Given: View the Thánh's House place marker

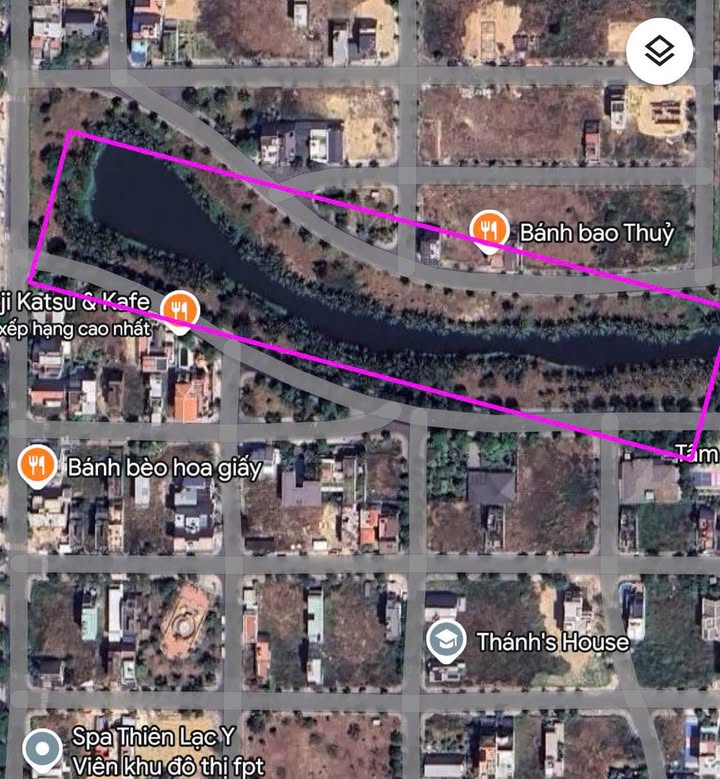Looking at the screenshot, I should (445, 641).
